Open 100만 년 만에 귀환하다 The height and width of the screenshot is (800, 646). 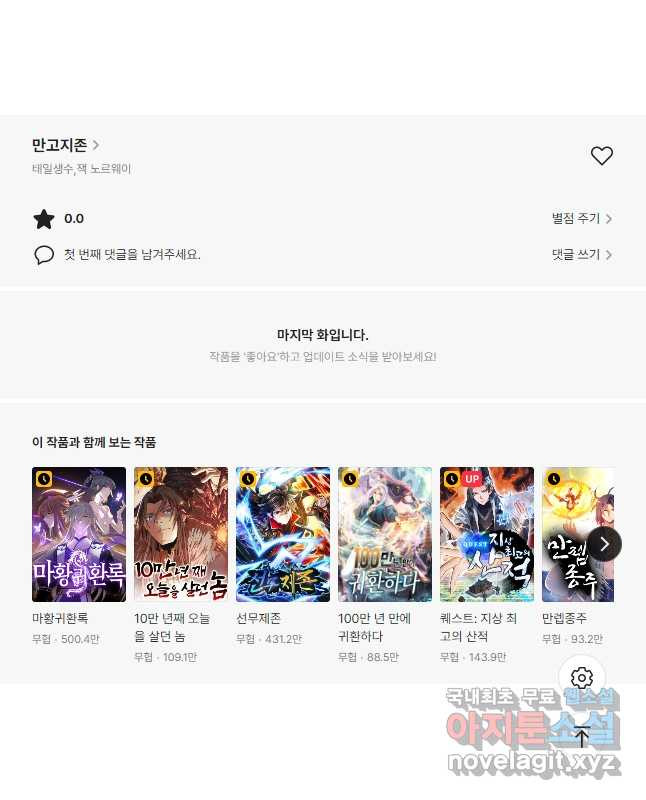pos(385,535)
